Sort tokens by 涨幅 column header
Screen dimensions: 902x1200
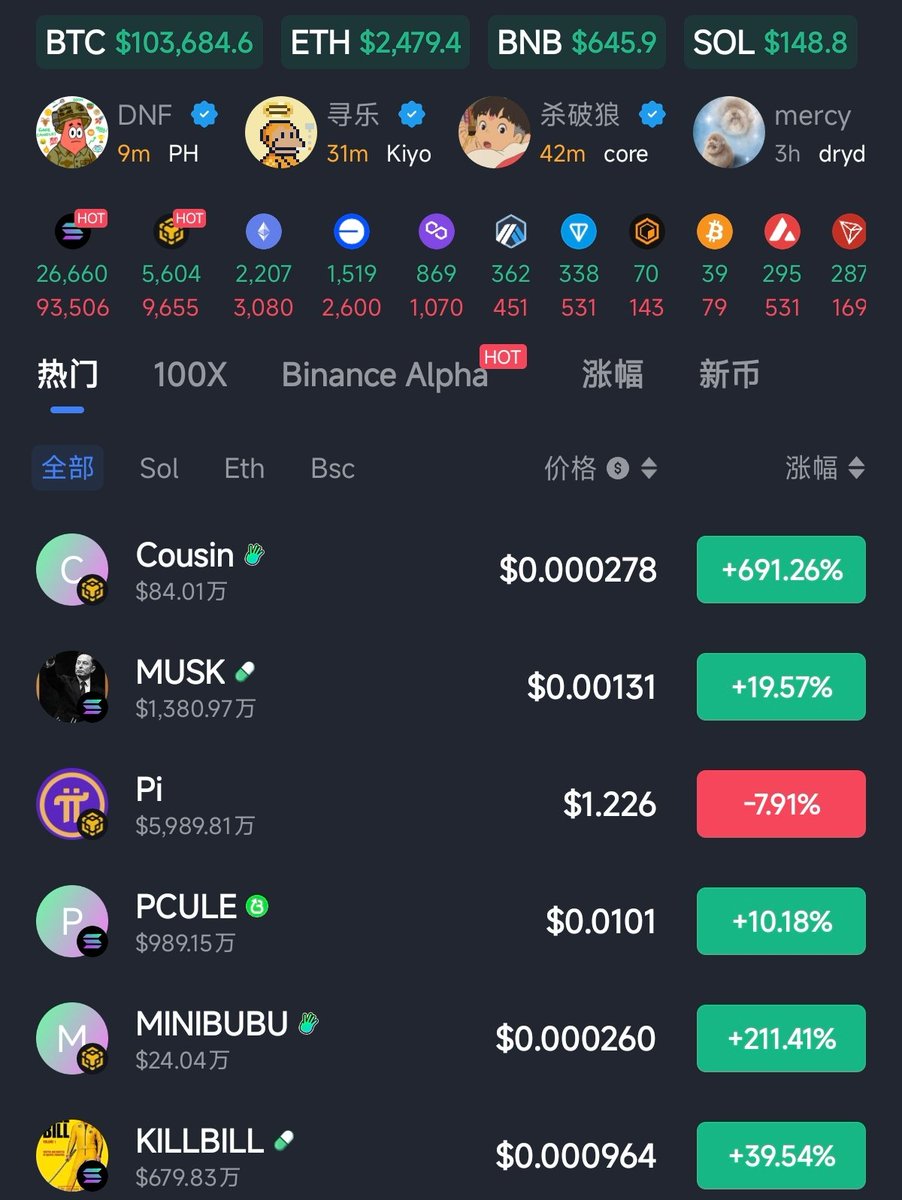(824, 468)
